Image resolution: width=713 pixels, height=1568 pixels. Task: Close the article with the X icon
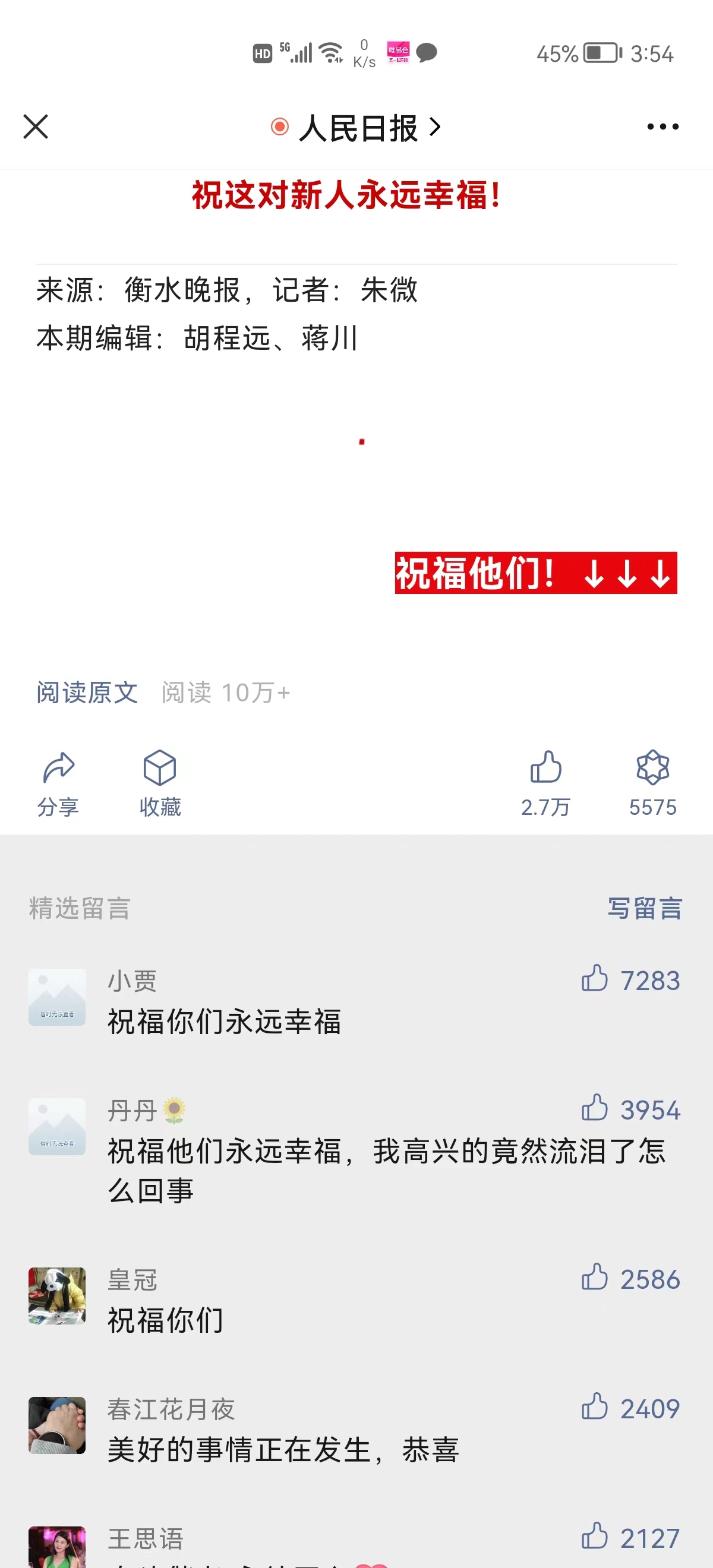click(35, 127)
